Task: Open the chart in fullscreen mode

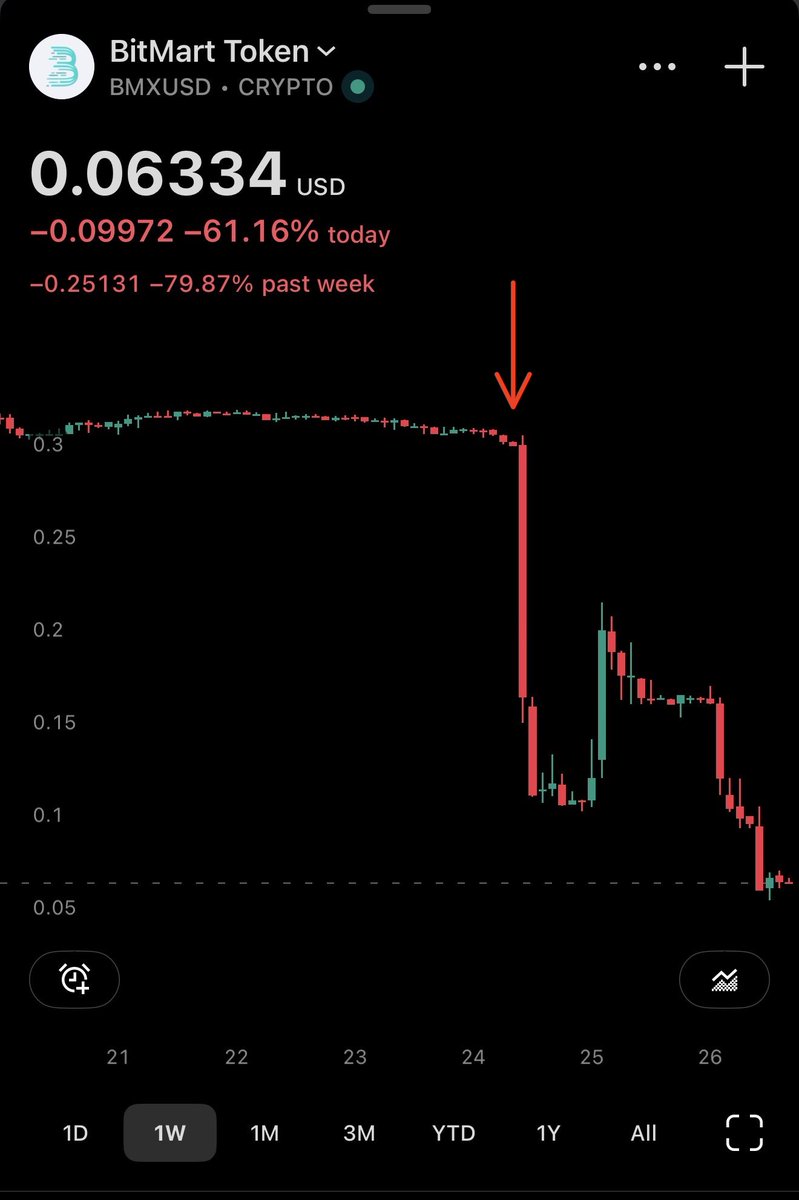Action: point(743,1133)
